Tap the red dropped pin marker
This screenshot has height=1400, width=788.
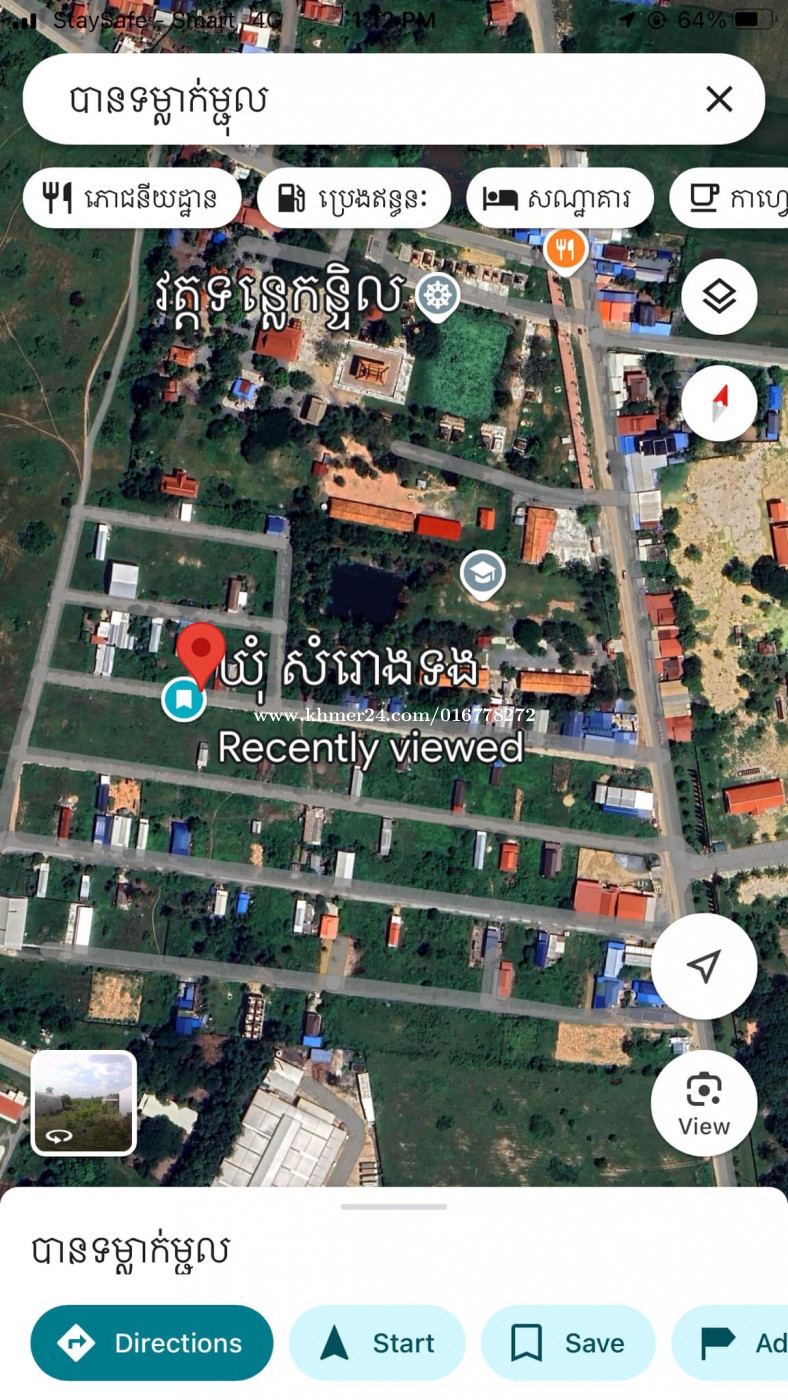click(x=201, y=655)
